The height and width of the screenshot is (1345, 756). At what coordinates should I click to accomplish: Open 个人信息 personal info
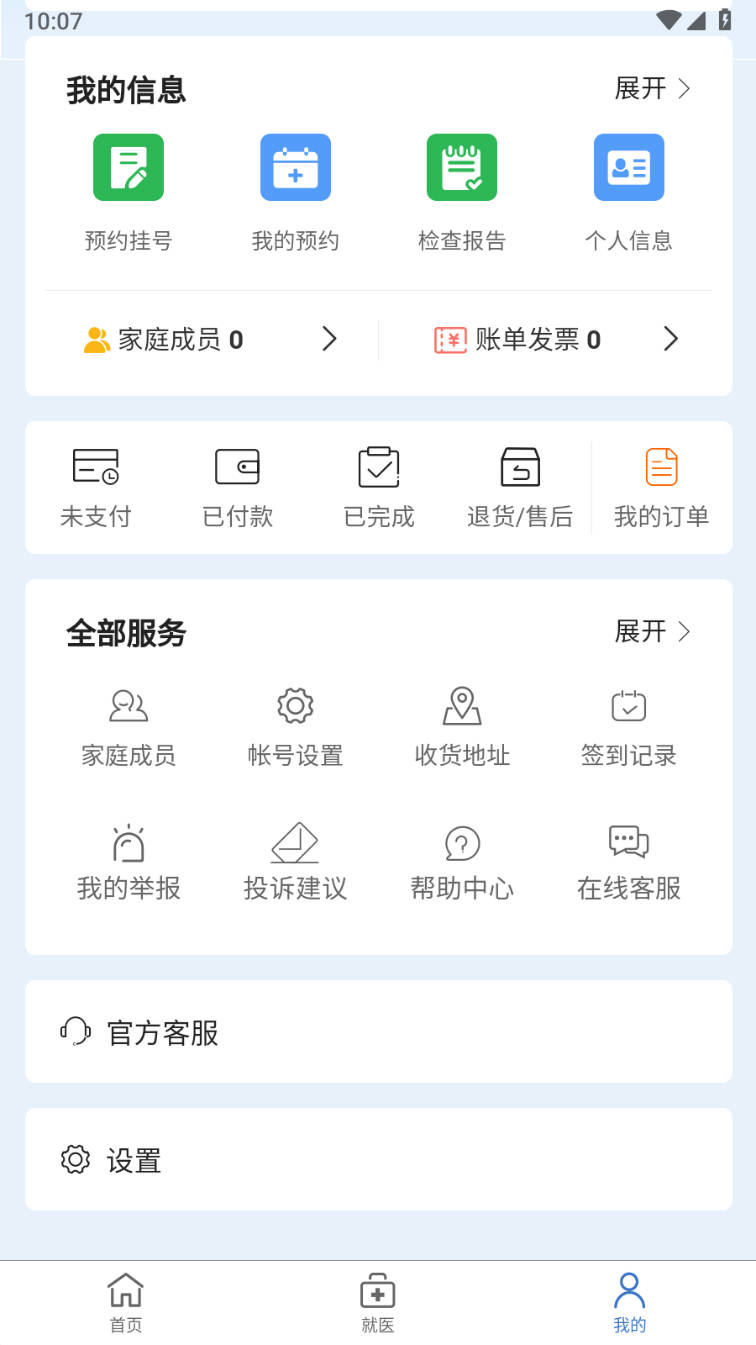coord(629,193)
